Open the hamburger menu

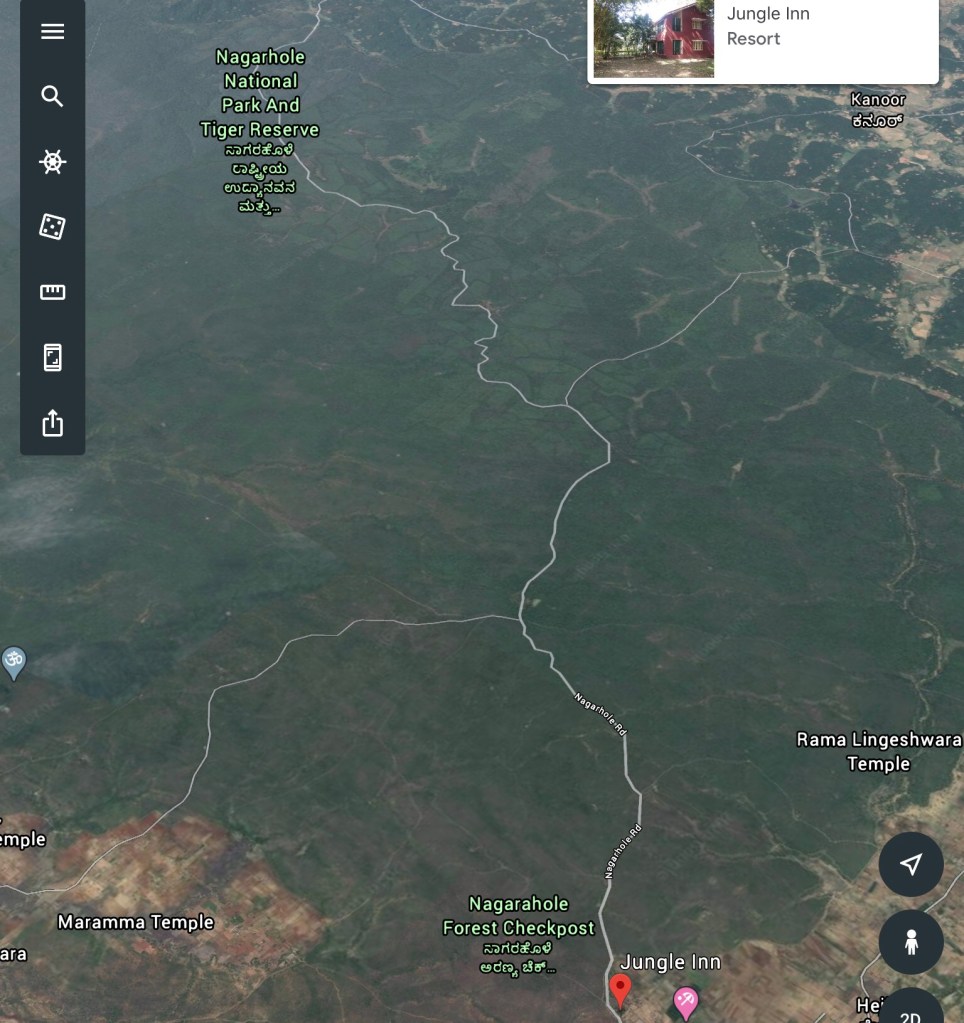click(52, 32)
